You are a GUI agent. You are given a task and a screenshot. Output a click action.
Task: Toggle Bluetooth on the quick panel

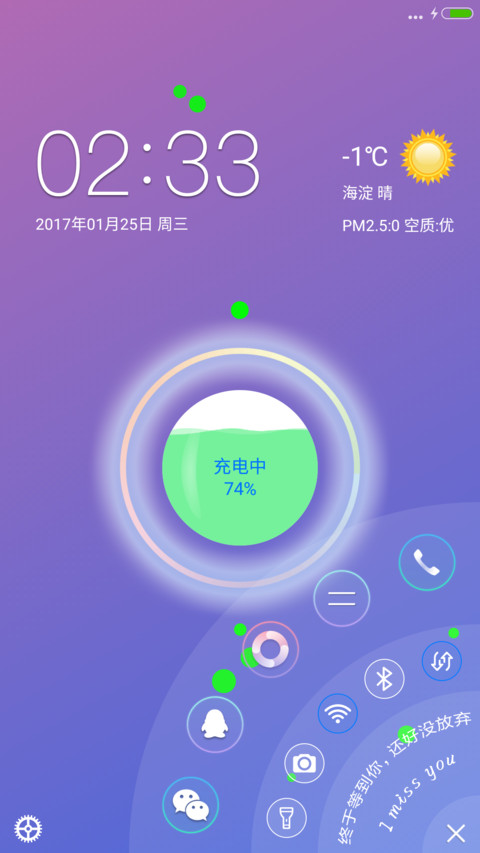pos(384,679)
